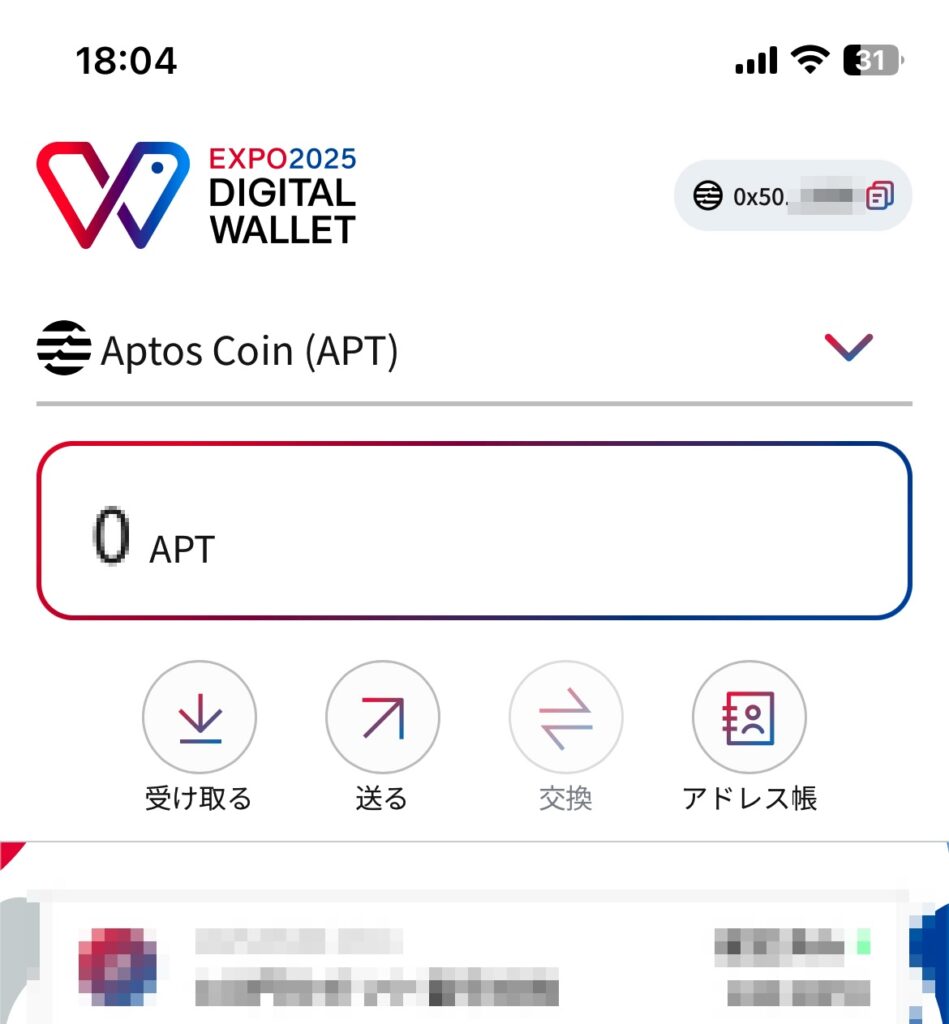Select the 交換 exchange button
Screen dimensions: 949x1024
(566, 718)
